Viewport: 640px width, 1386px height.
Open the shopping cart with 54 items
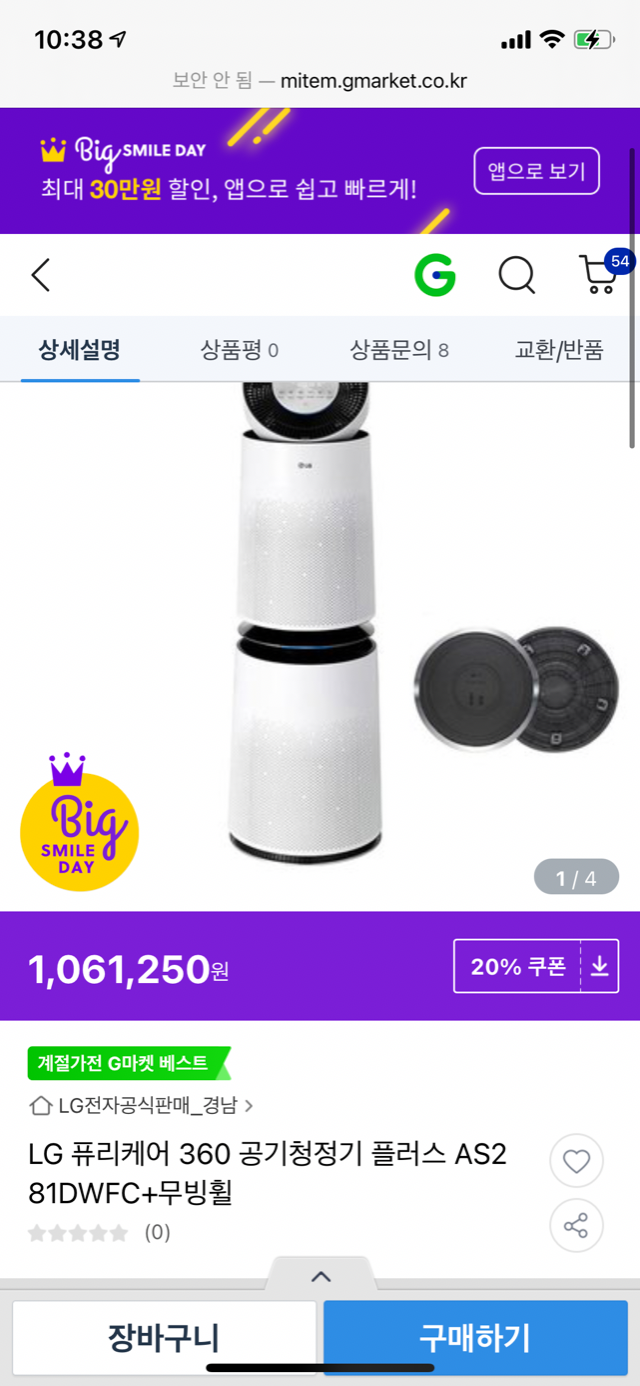599,274
